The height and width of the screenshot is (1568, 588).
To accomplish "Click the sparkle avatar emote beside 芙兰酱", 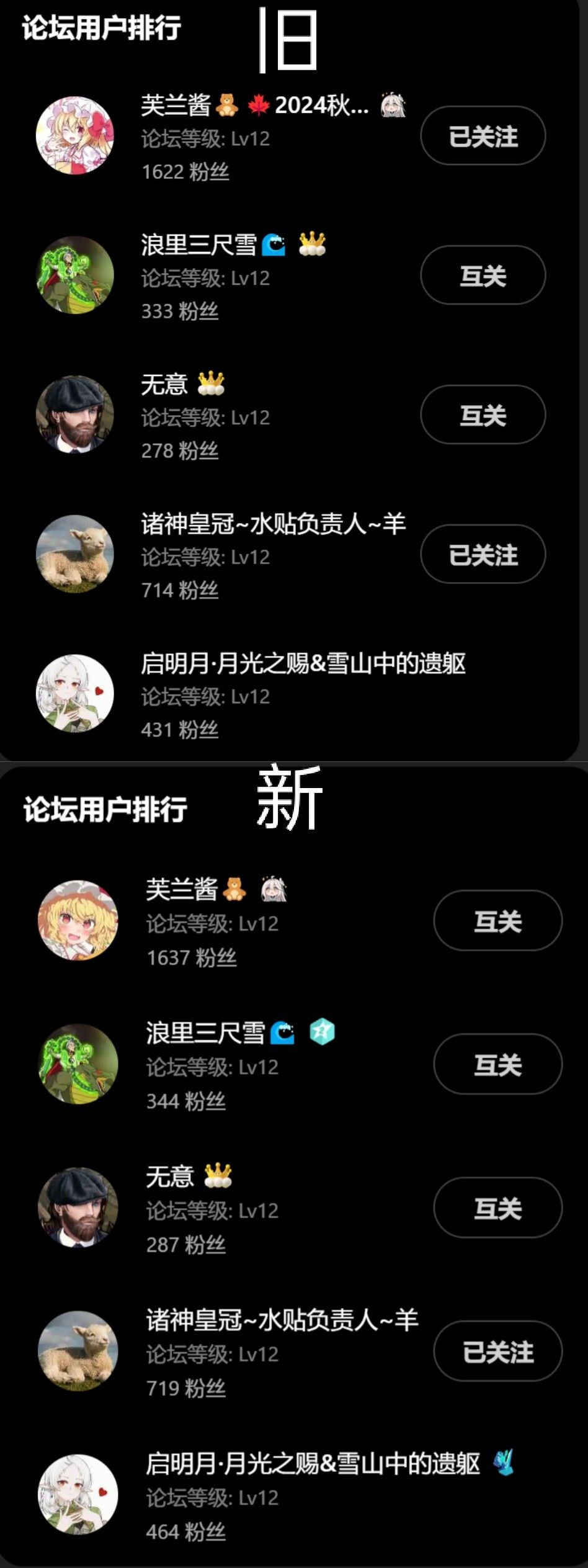I will (x=391, y=105).
